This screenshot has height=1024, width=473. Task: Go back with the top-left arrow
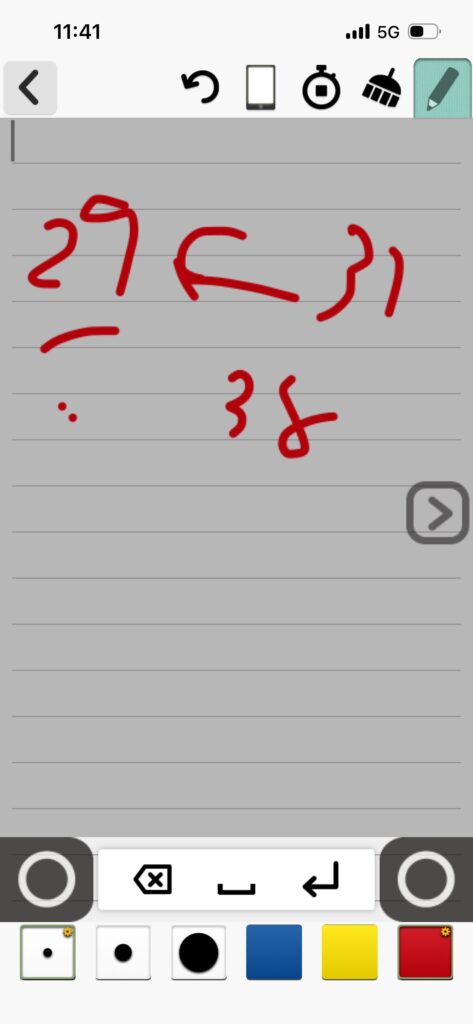coord(29,88)
